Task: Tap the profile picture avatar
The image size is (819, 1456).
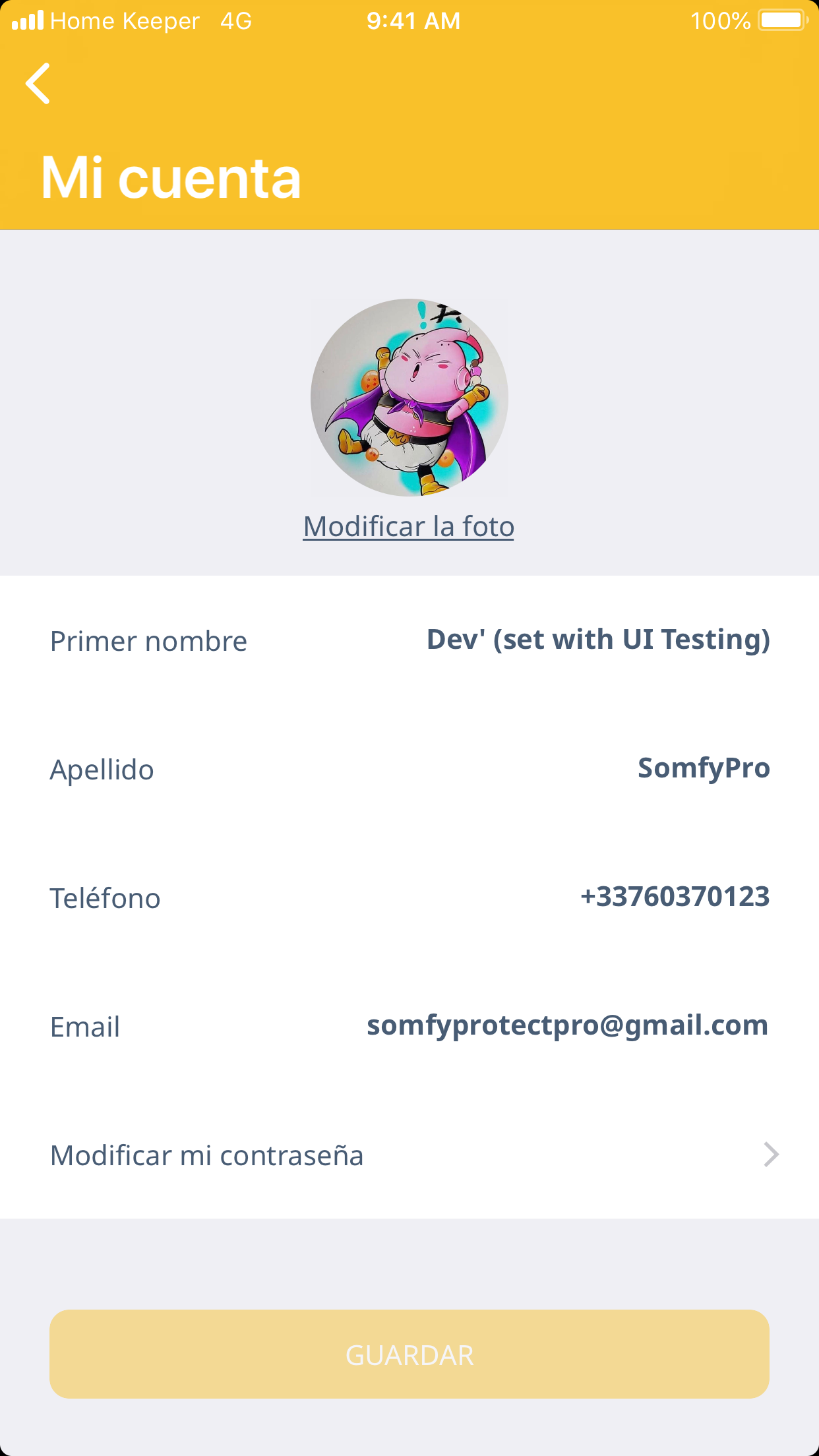Action: 409,397
